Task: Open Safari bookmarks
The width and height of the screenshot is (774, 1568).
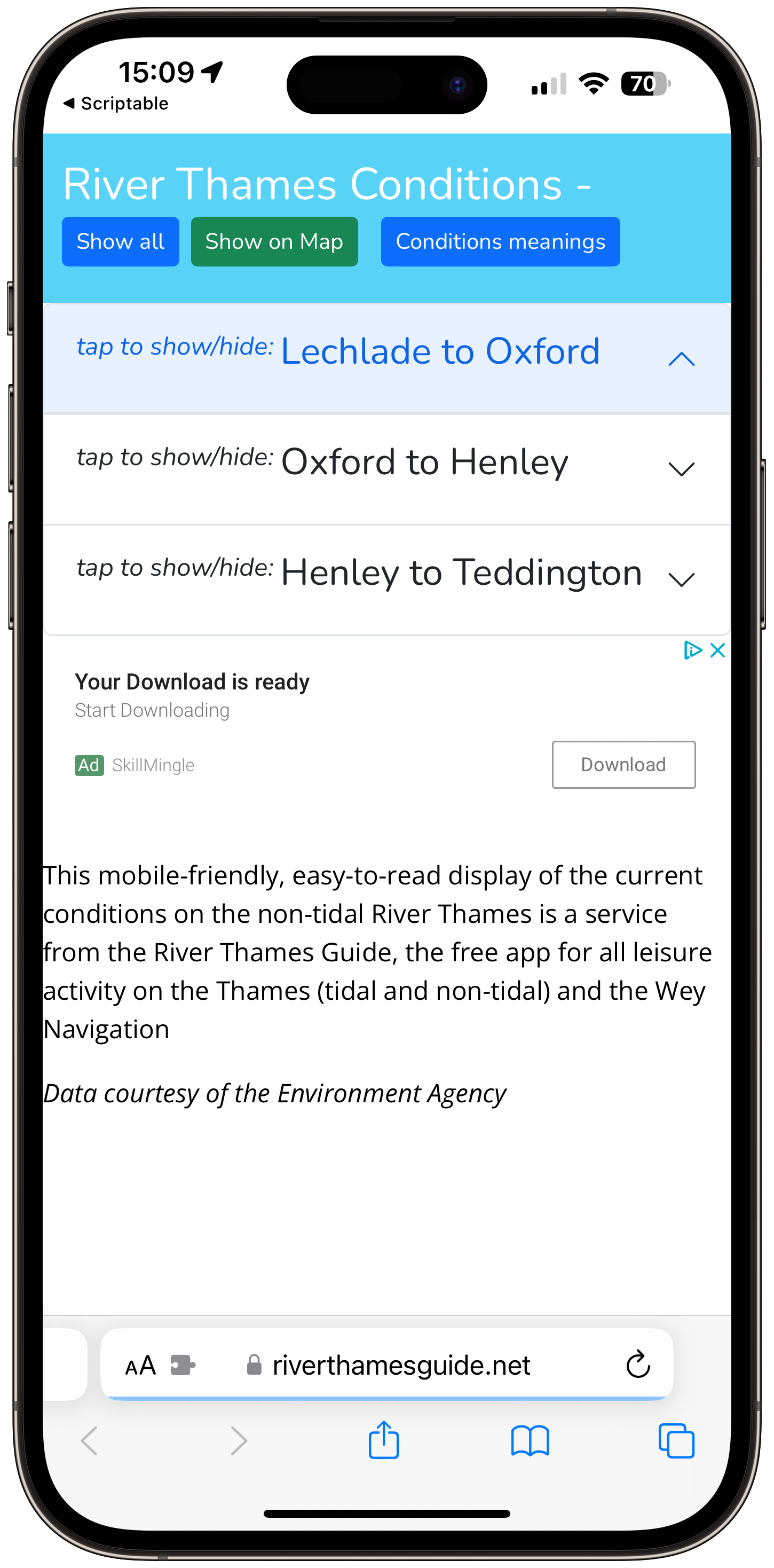Action: pyautogui.click(x=530, y=1440)
